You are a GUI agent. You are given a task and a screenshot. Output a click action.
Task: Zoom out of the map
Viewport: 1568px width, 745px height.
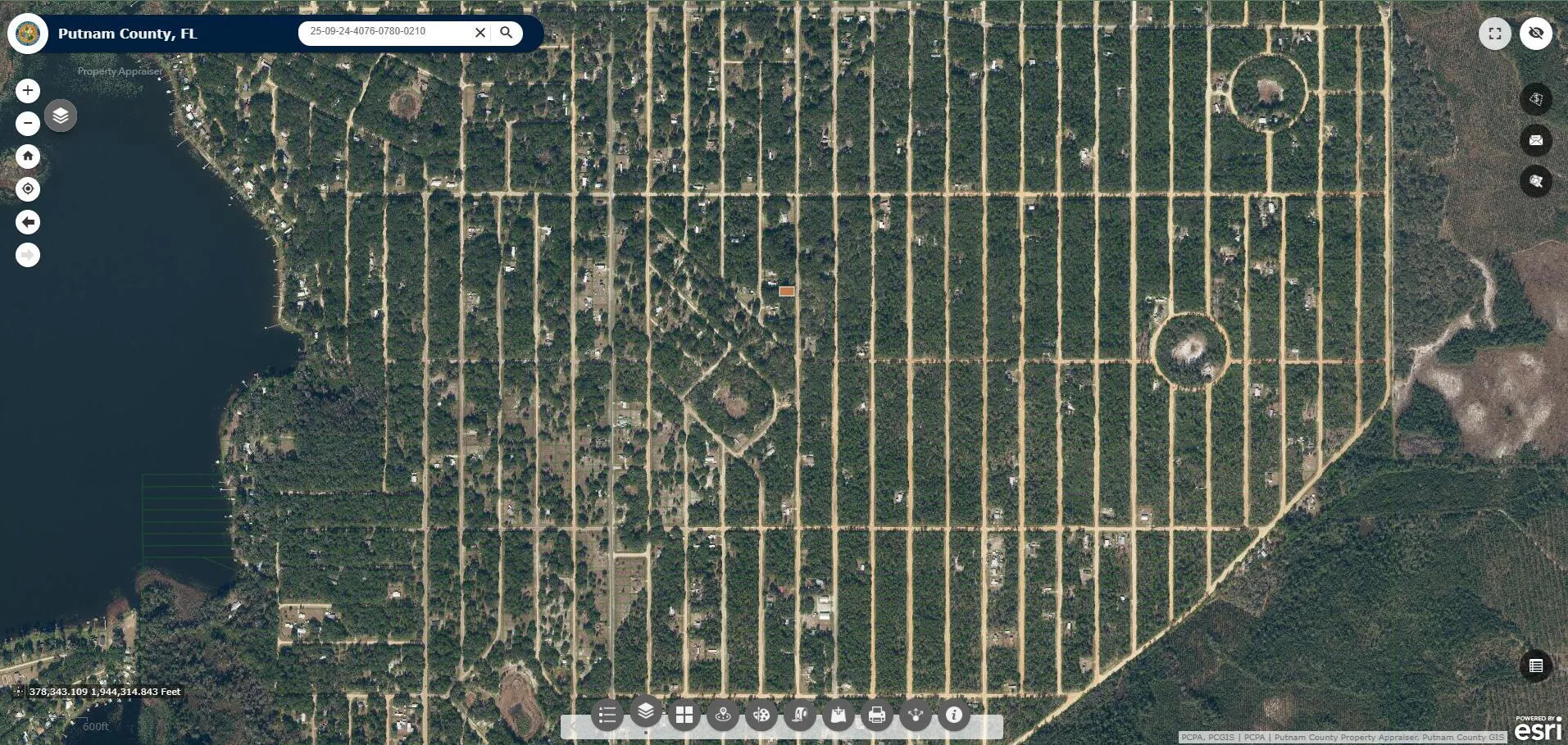(28, 124)
